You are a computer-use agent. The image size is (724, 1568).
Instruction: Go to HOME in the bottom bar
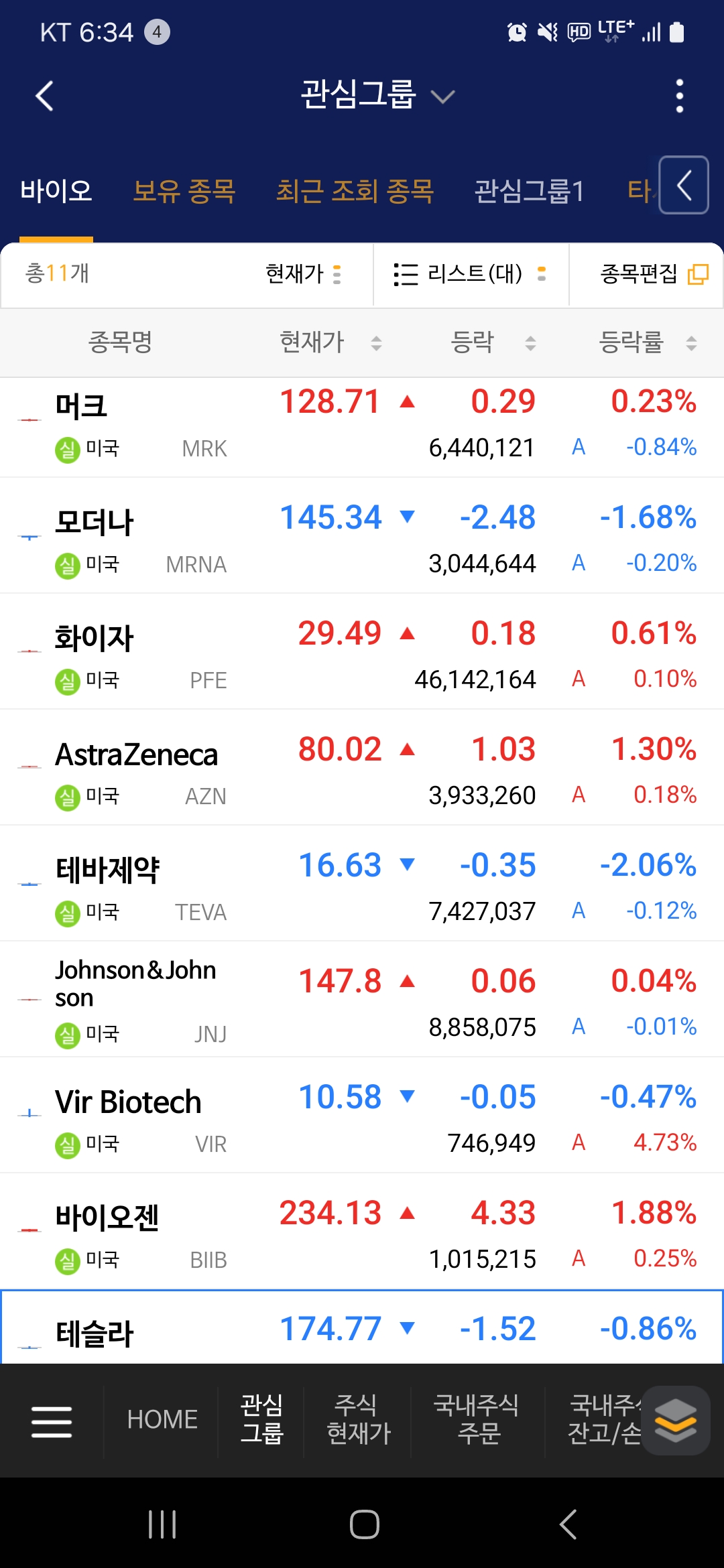point(162,1420)
